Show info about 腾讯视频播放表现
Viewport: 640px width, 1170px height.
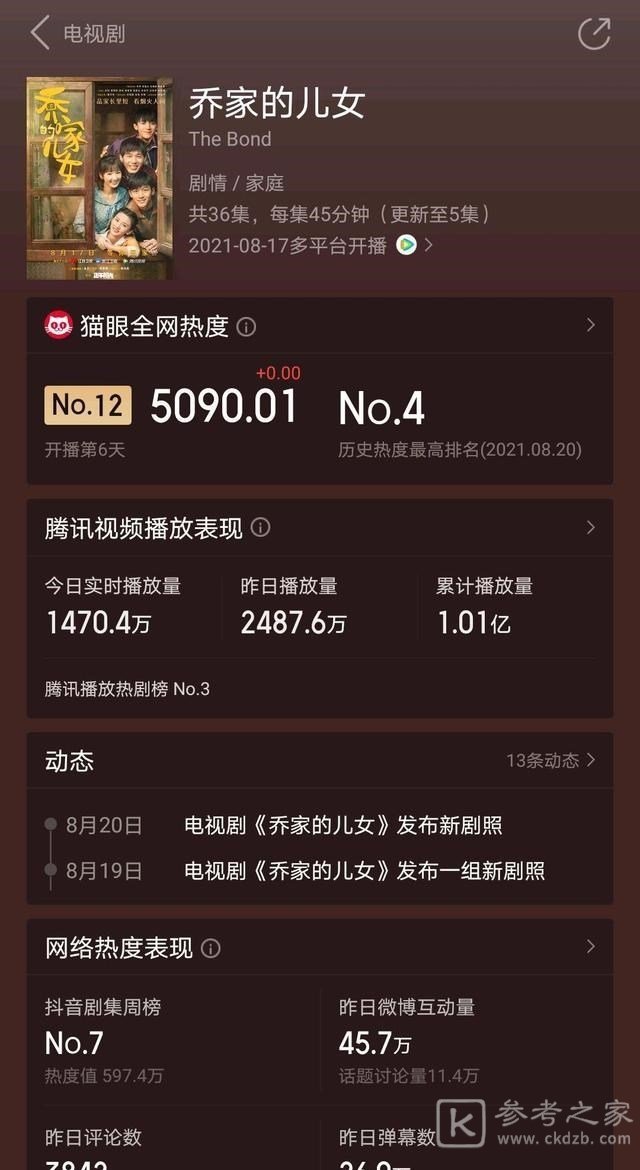click(260, 528)
